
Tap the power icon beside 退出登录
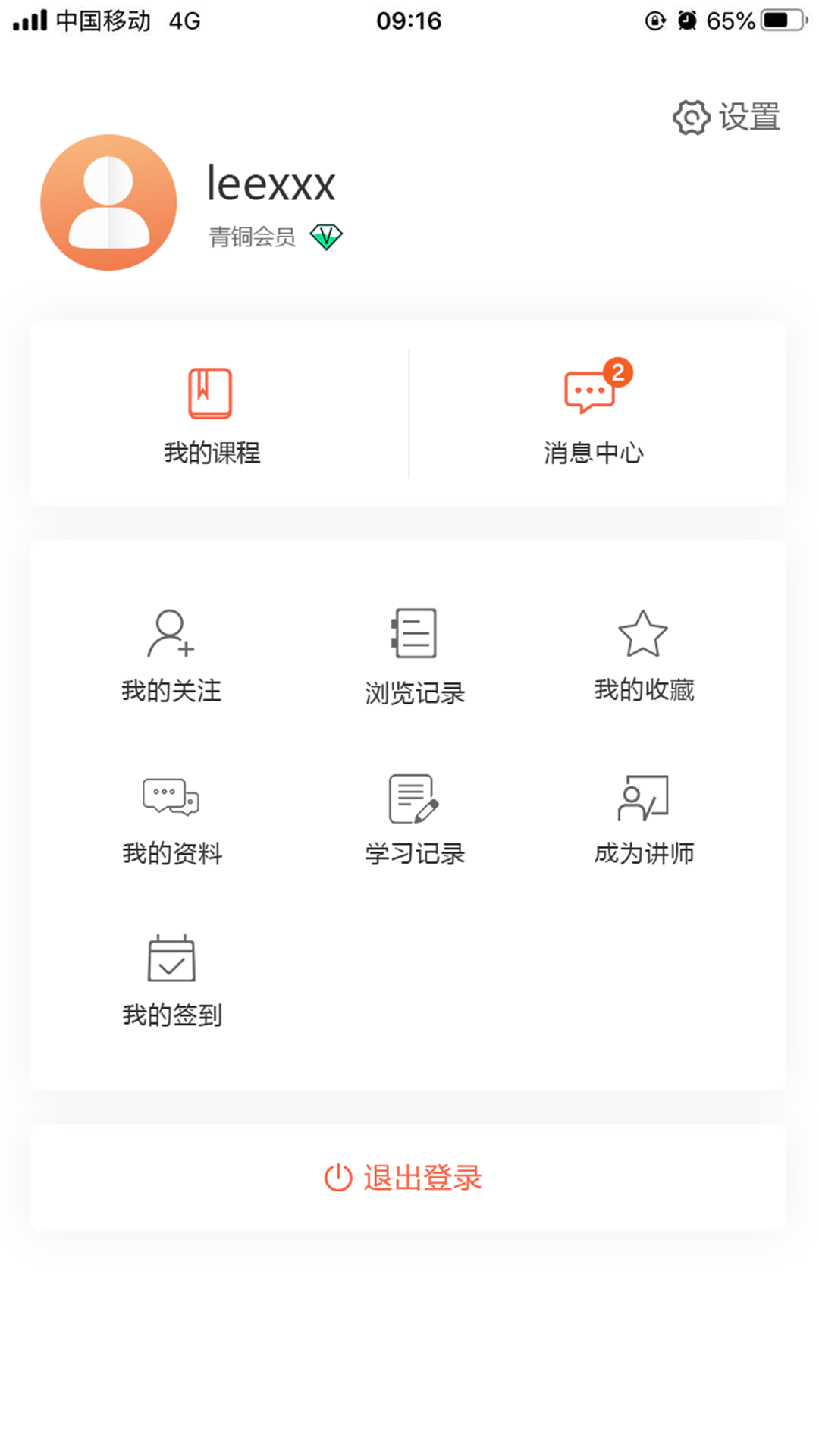click(x=338, y=1177)
